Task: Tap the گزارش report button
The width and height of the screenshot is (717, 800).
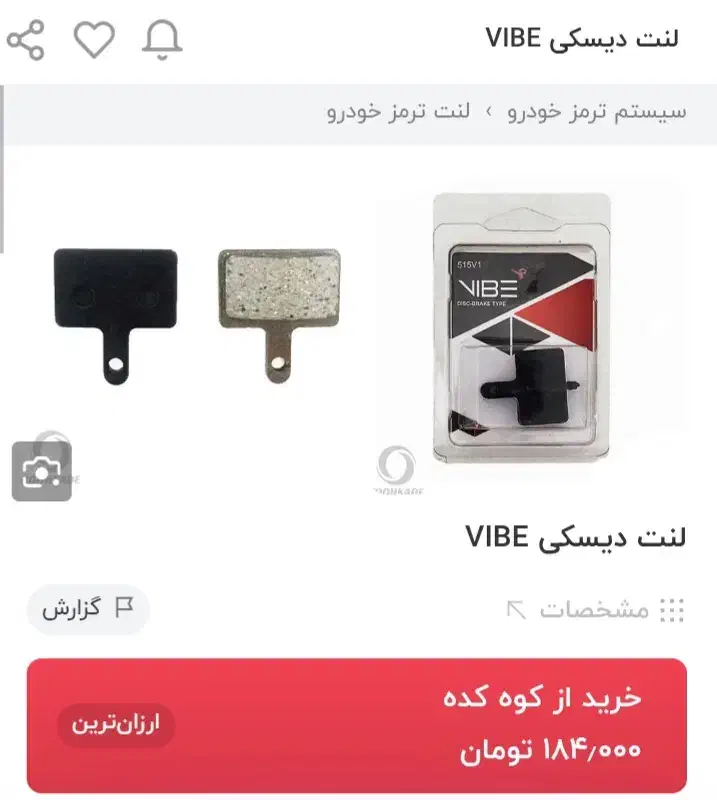Action: point(88,609)
